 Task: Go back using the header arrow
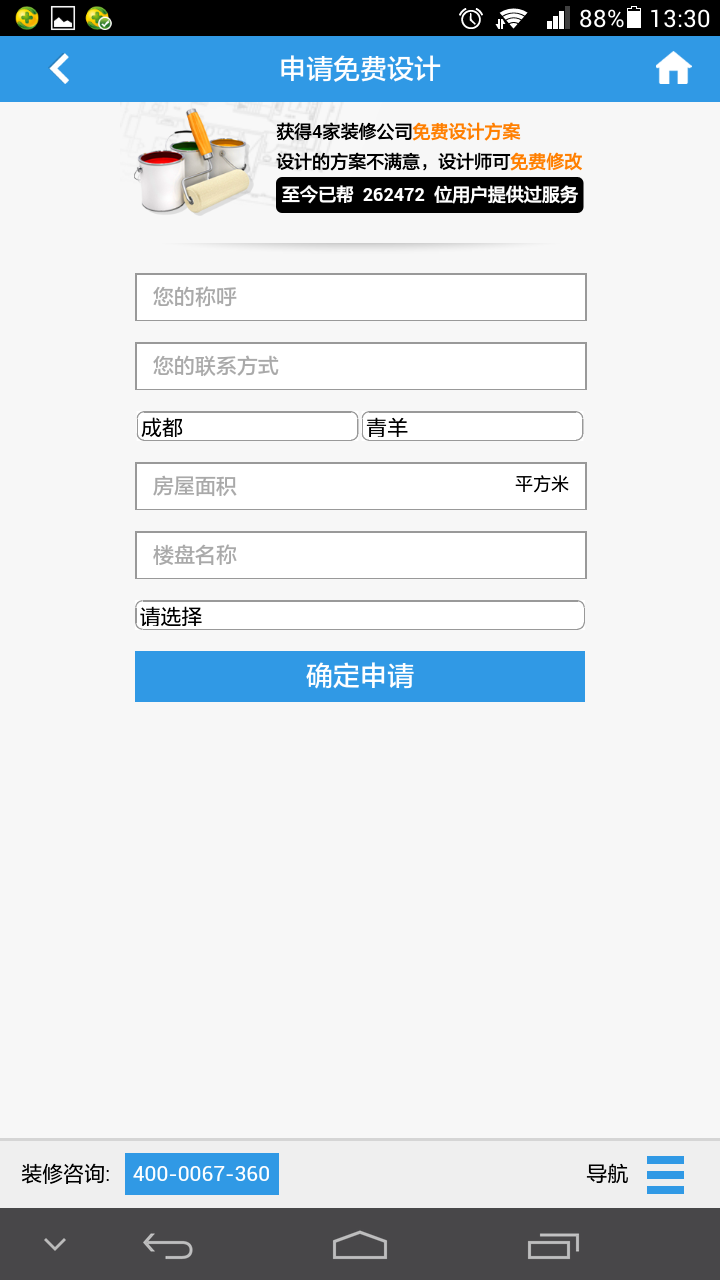pyautogui.click(x=60, y=69)
